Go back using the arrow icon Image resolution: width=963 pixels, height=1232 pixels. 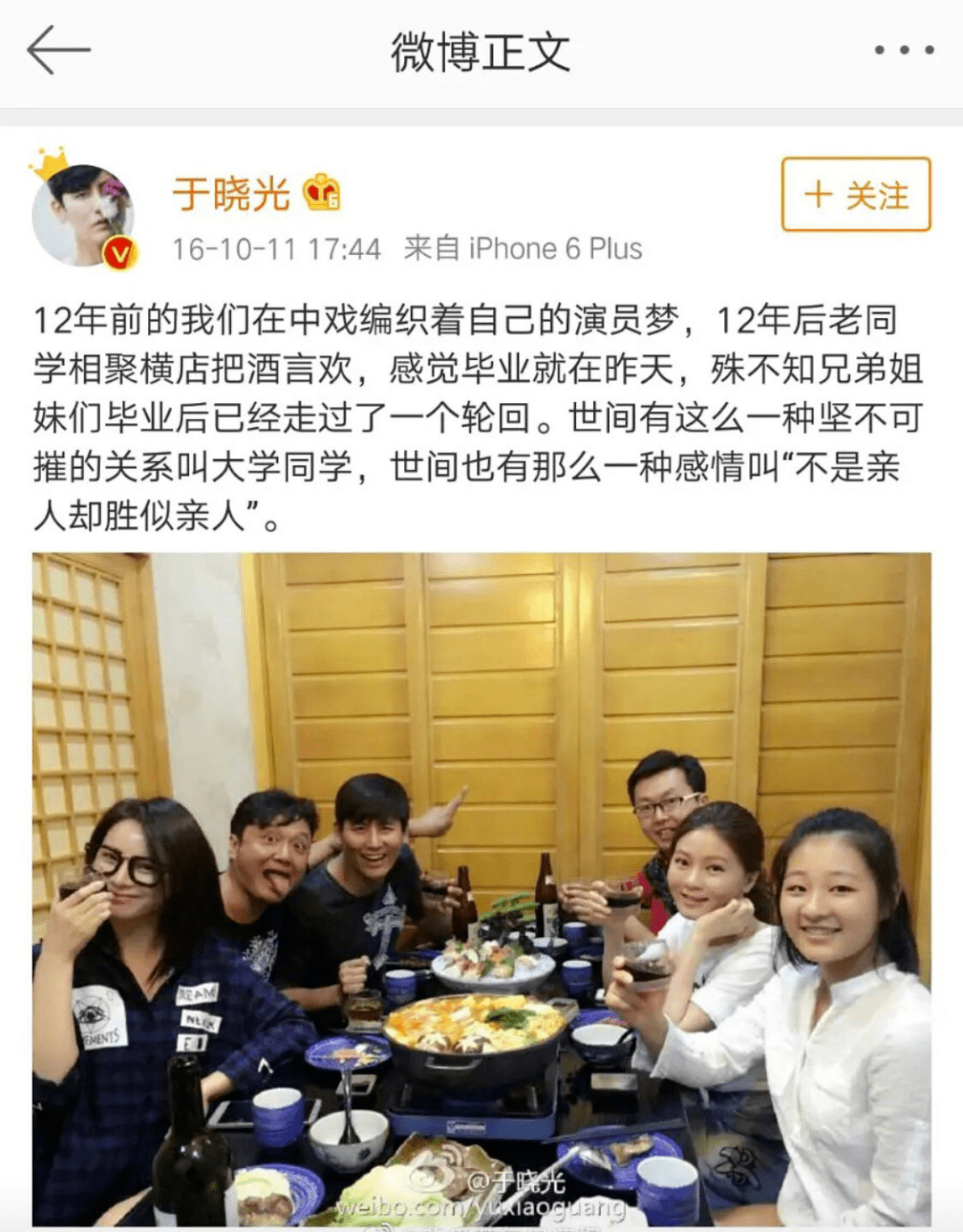click(x=59, y=51)
